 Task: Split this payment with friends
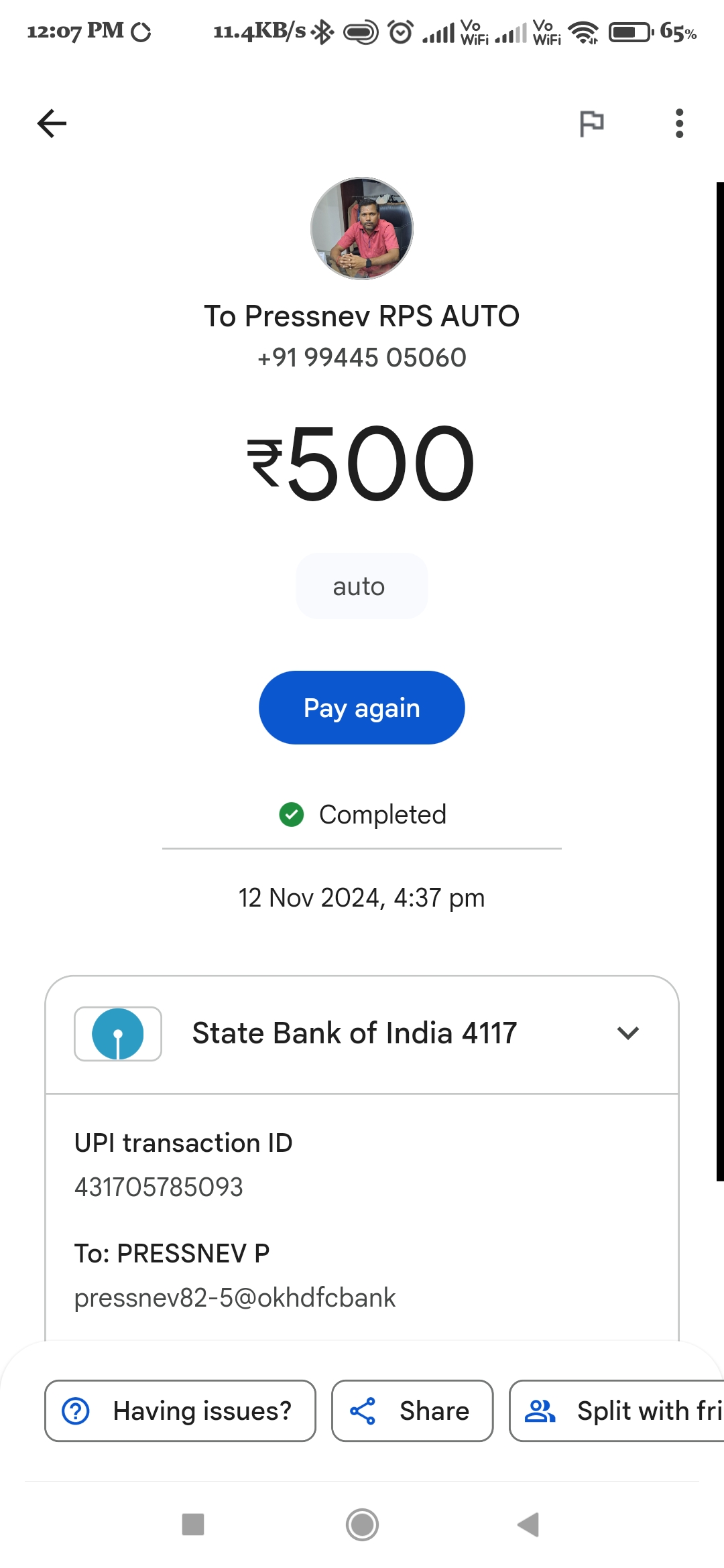(x=617, y=1411)
